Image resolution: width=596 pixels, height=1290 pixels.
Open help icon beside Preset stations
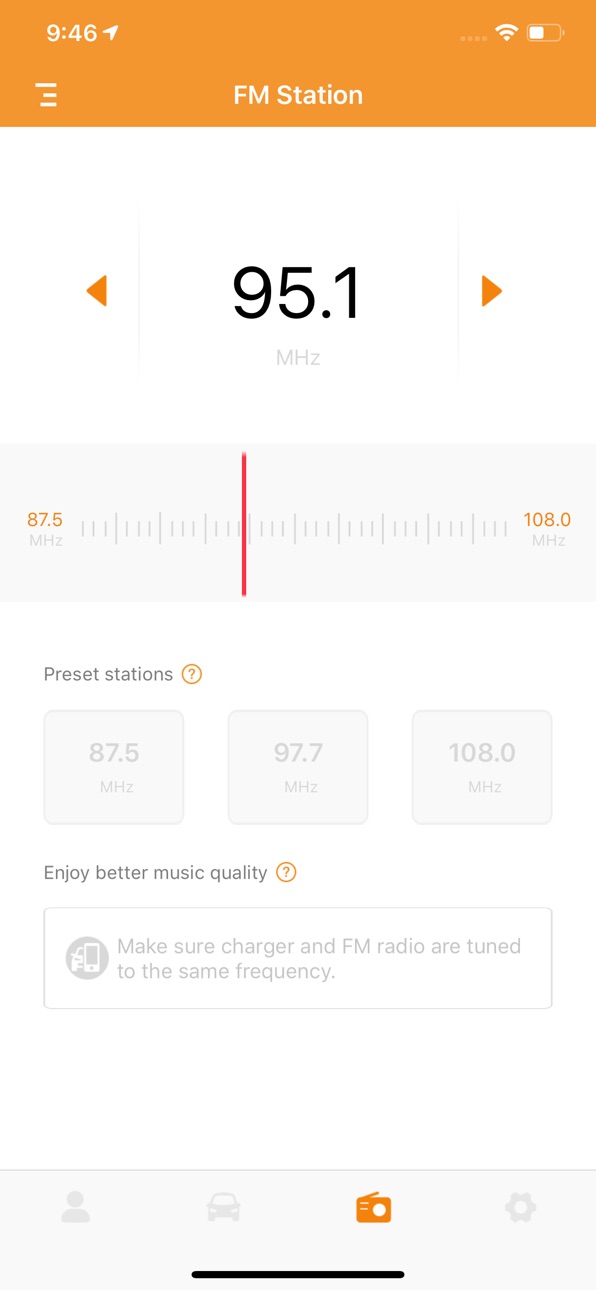coord(192,674)
